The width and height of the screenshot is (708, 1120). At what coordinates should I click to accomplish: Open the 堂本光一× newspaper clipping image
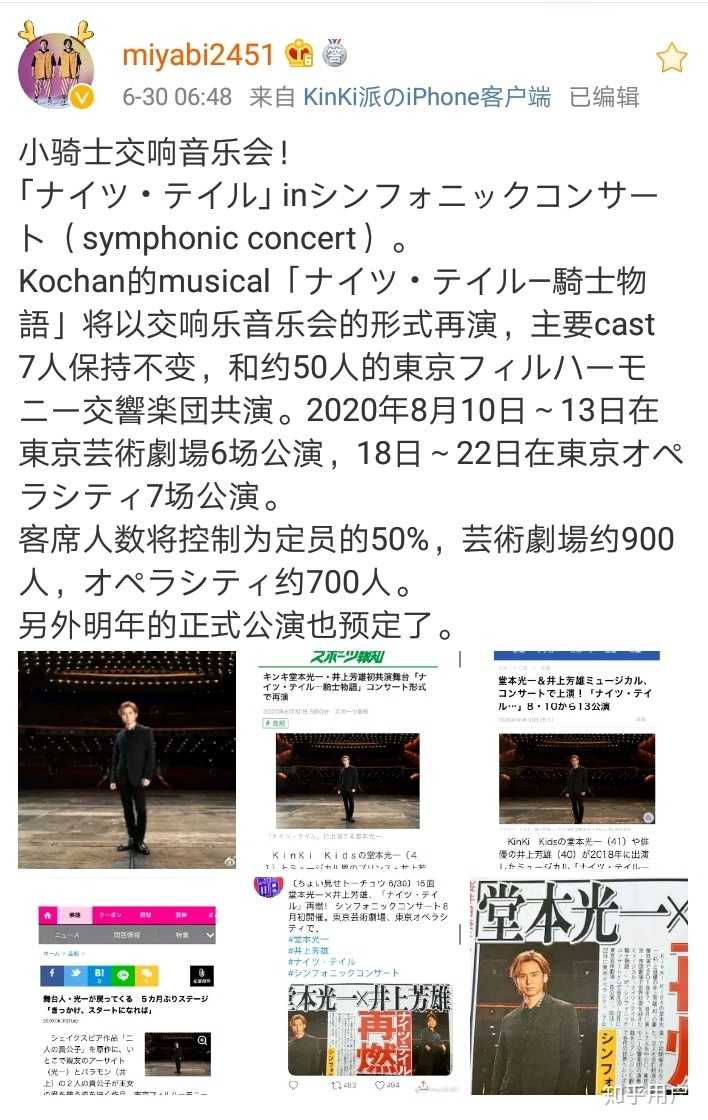click(578, 985)
